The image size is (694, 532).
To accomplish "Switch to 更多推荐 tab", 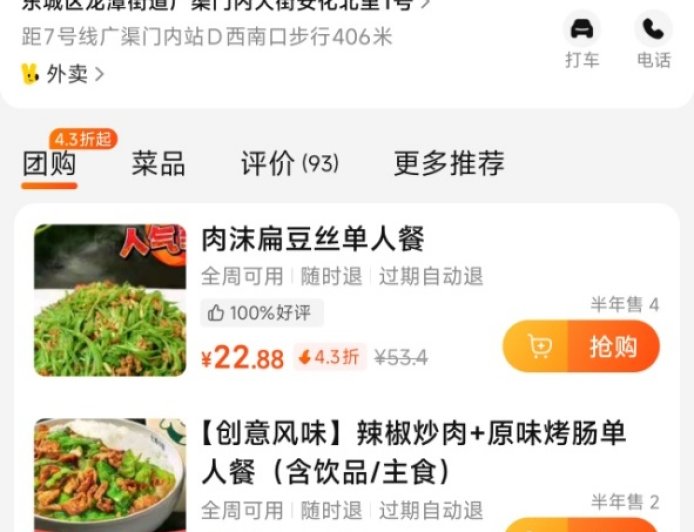I will click(448, 163).
